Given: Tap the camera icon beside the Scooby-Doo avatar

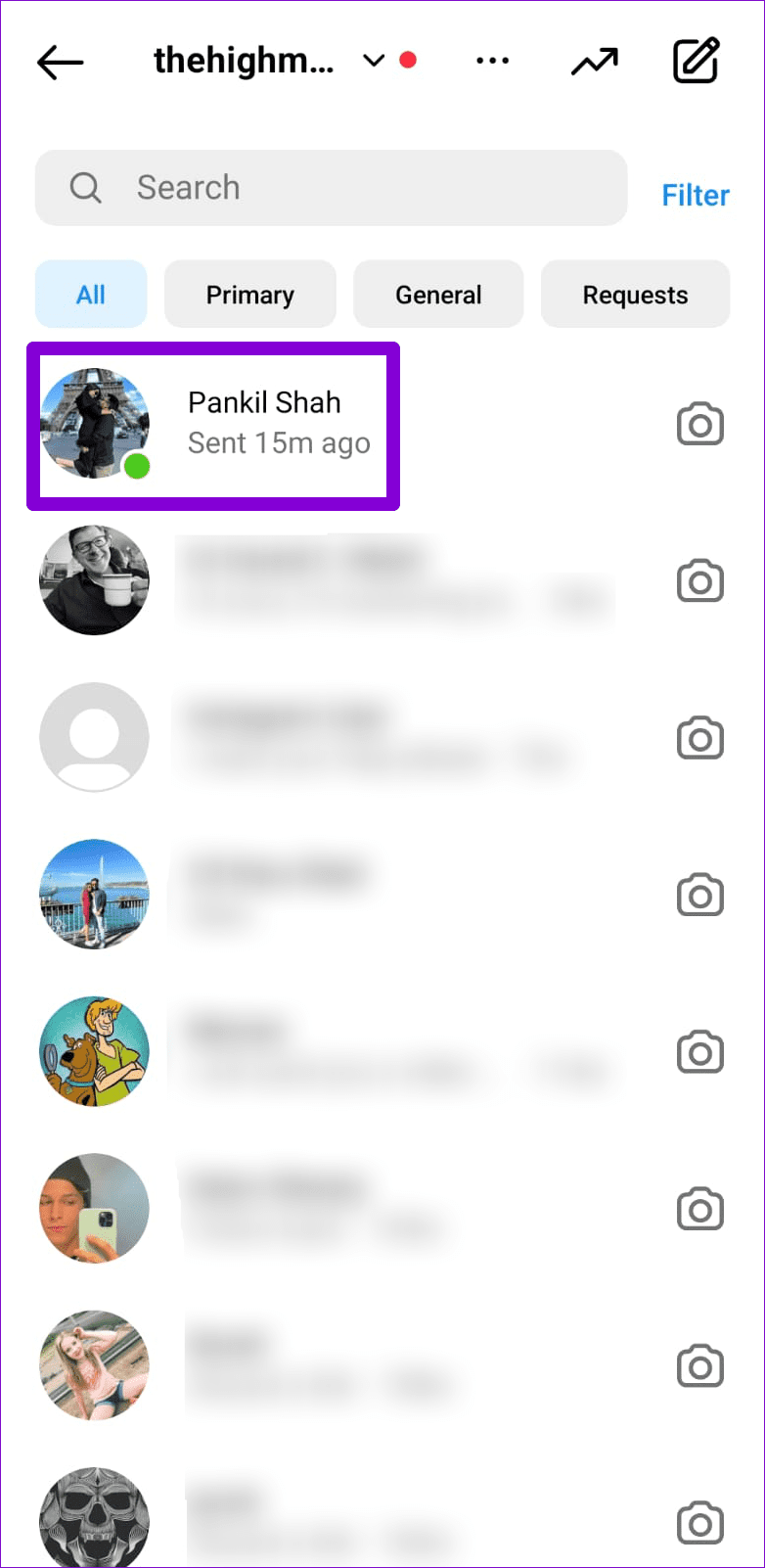Looking at the screenshot, I should [x=700, y=1051].
